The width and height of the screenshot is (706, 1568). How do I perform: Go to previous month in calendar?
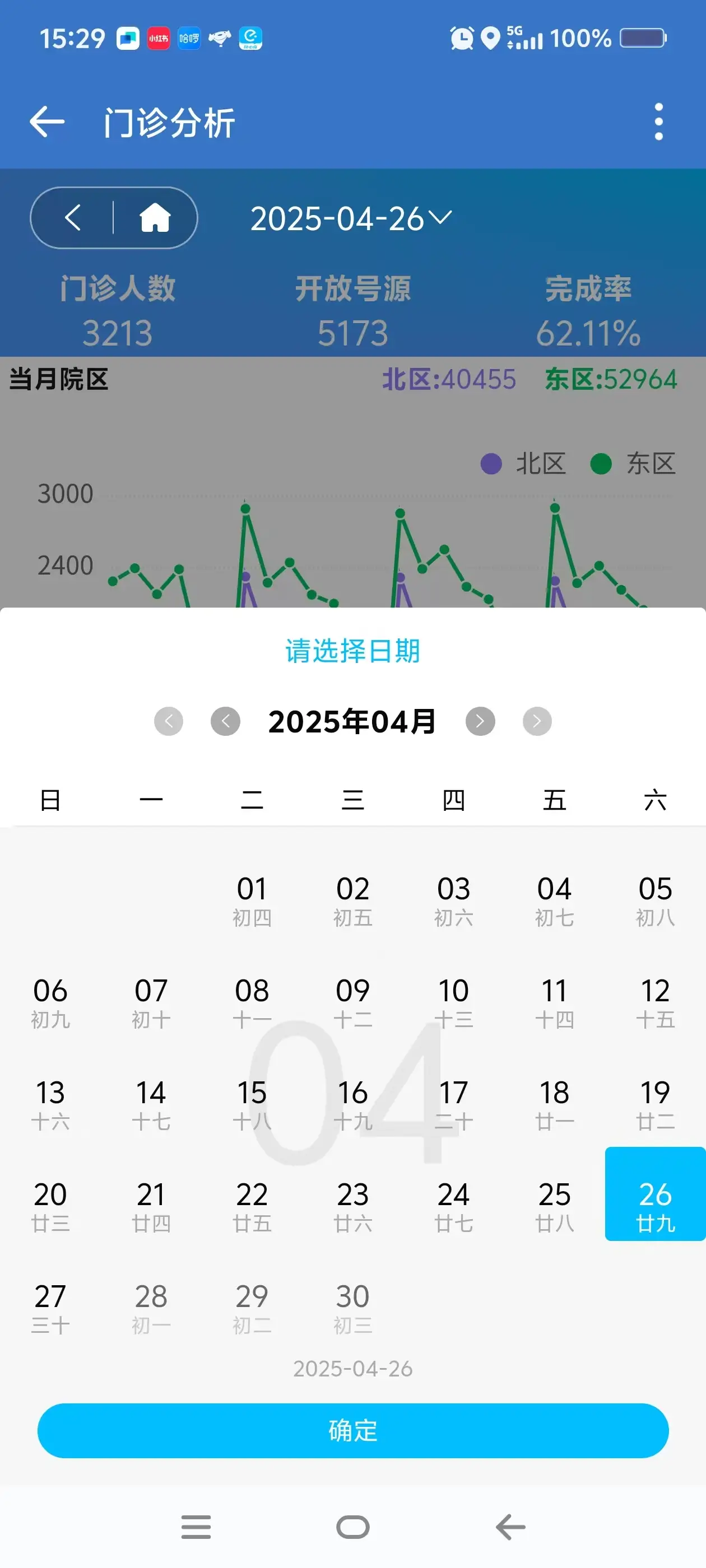tap(225, 721)
